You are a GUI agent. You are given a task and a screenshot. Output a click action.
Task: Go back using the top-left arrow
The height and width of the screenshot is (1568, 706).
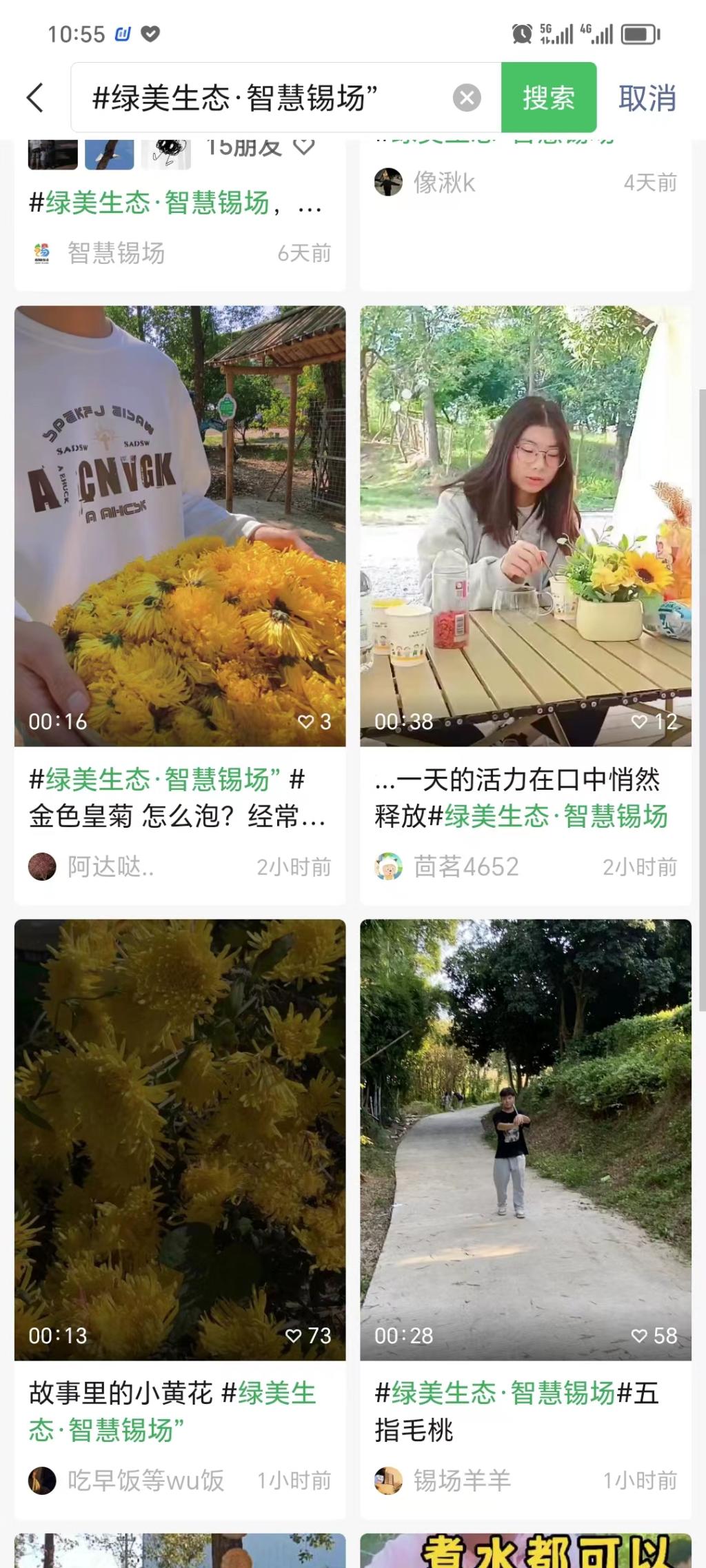[36, 98]
